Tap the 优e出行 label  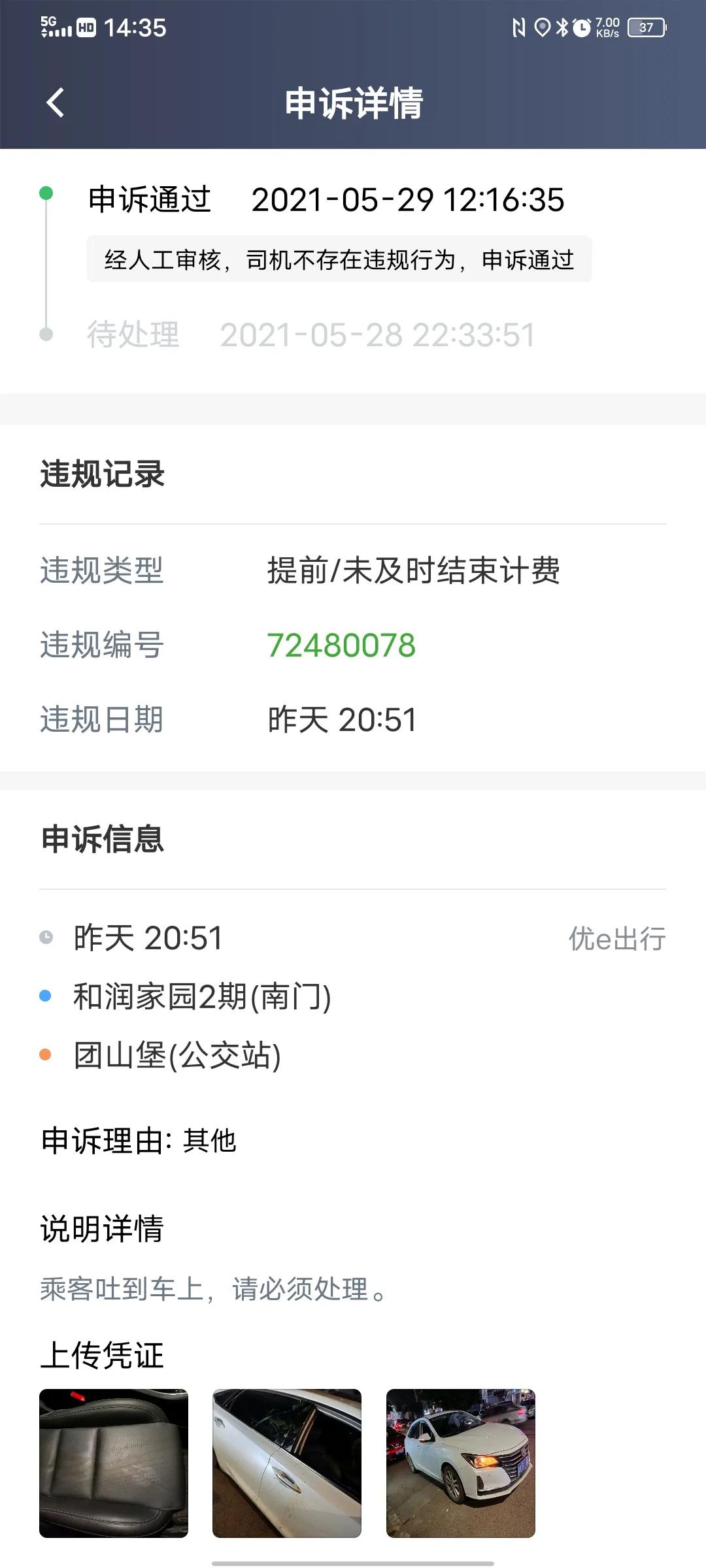pos(615,939)
